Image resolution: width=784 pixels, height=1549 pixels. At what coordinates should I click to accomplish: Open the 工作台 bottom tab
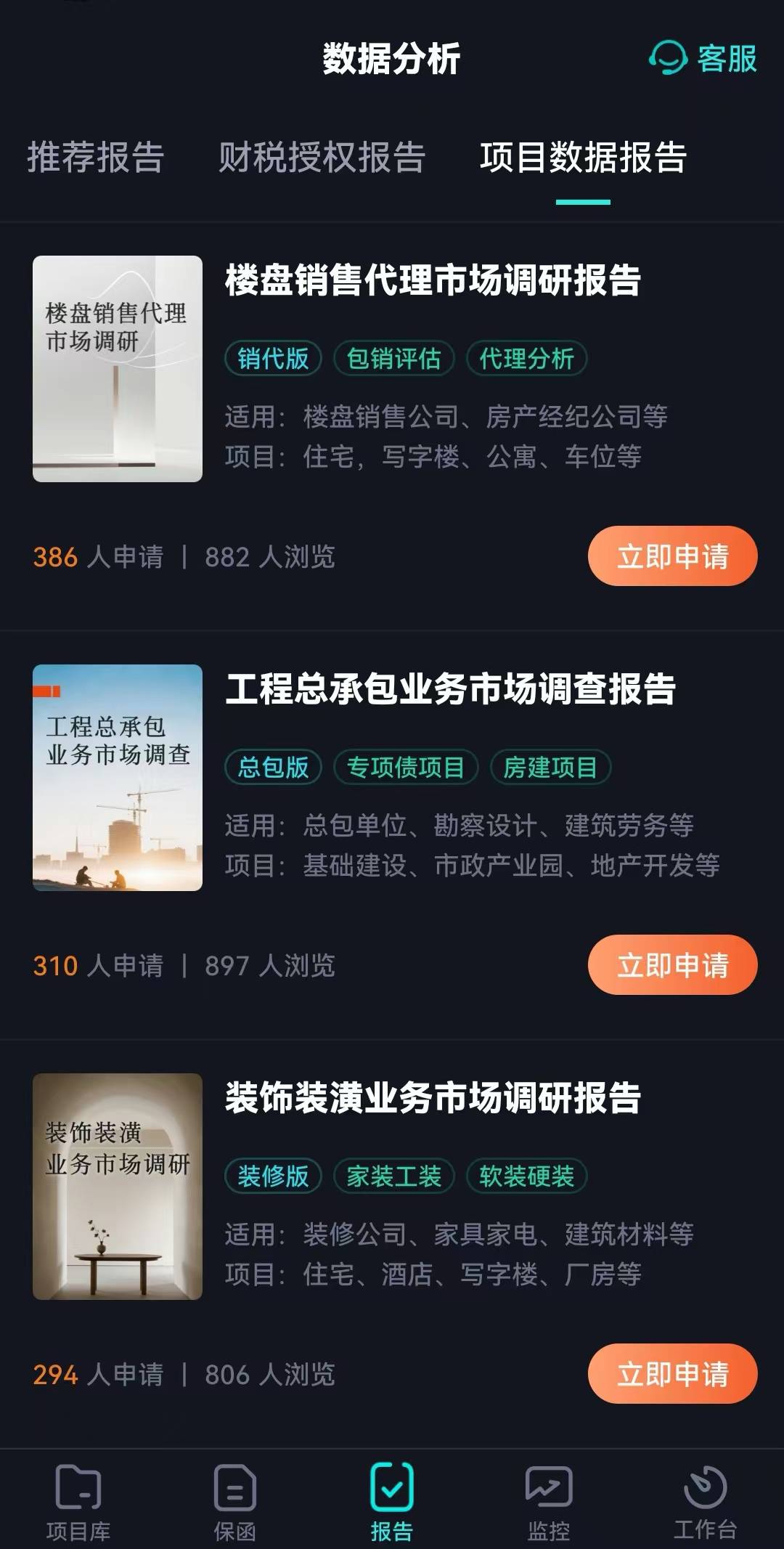click(705, 1502)
